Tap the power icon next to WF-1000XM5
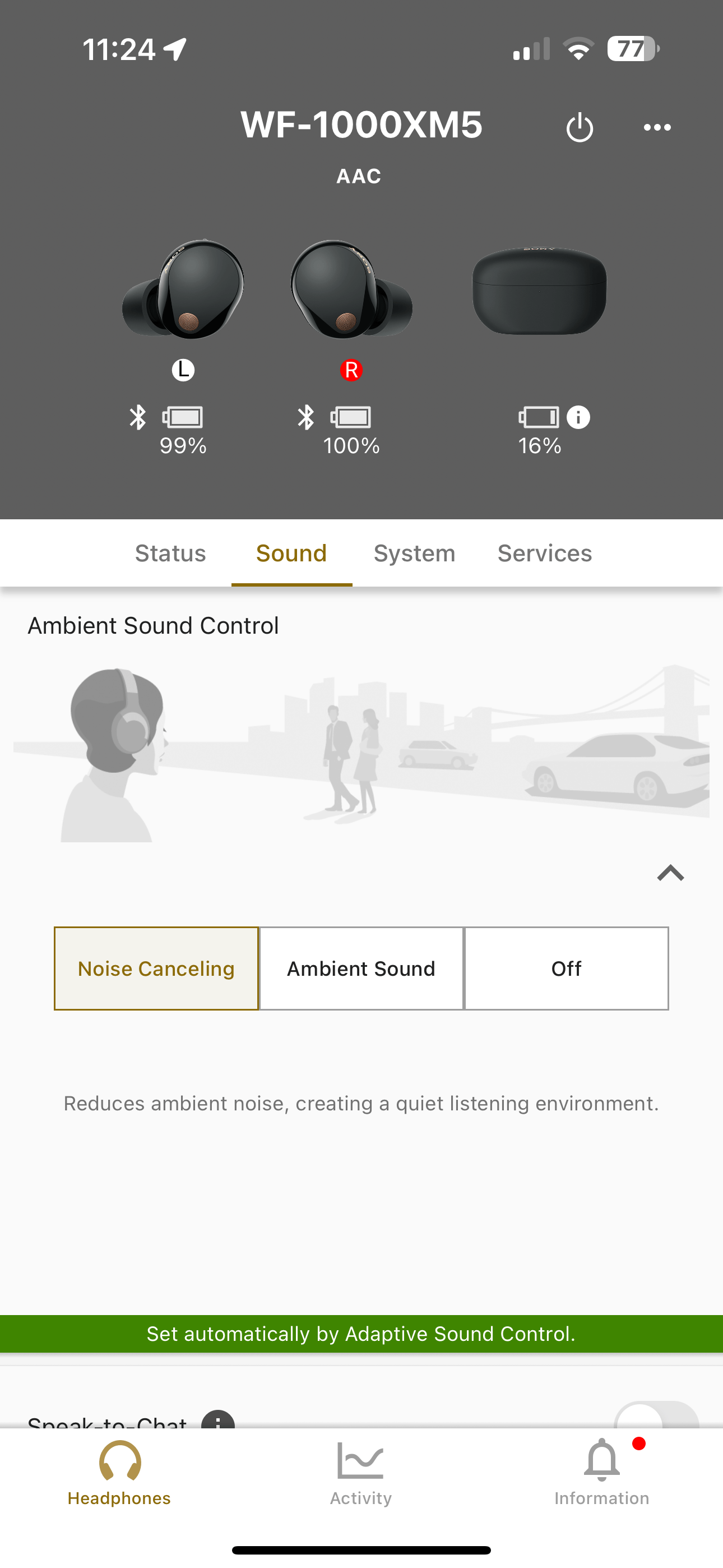 click(579, 127)
